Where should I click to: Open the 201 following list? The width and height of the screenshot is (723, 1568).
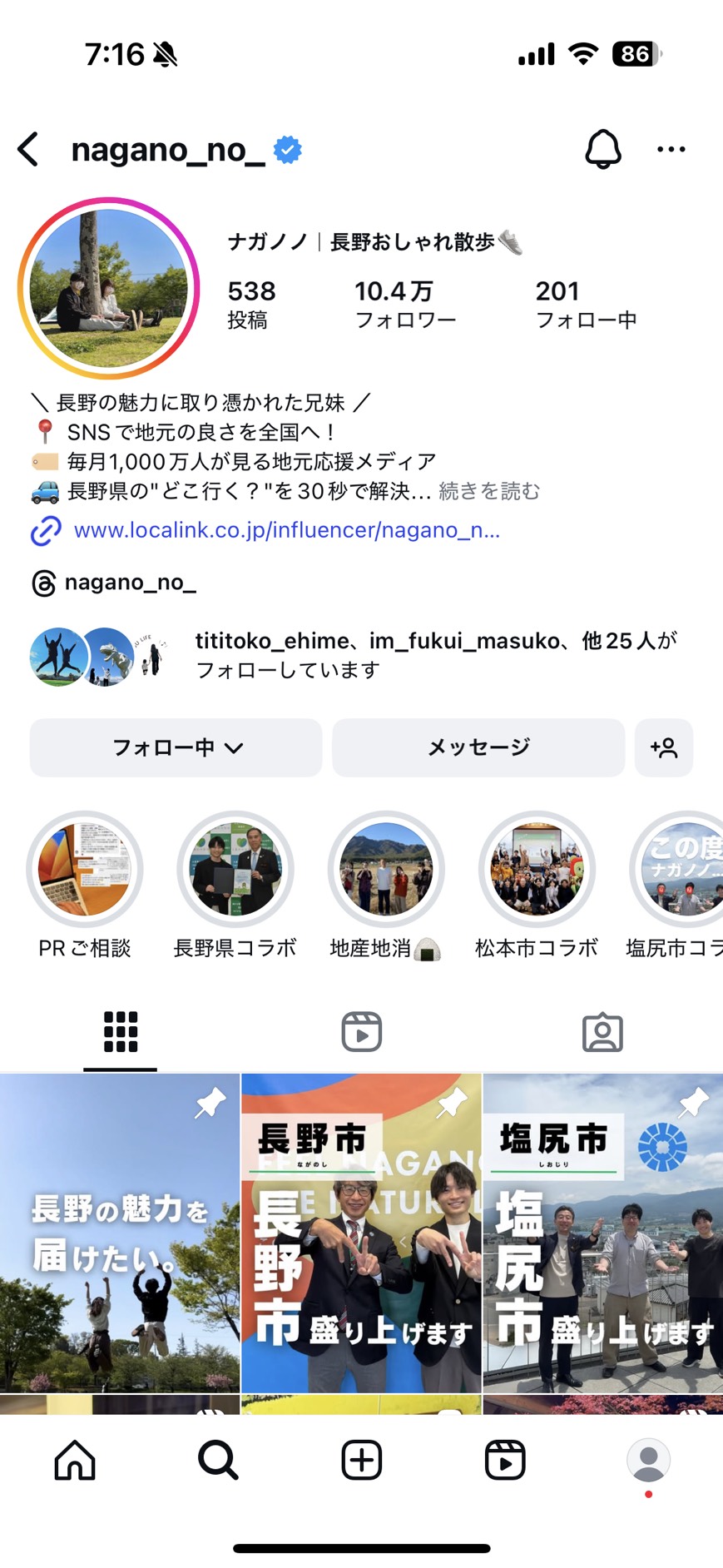pyautogui.click(x=586, y=304)
